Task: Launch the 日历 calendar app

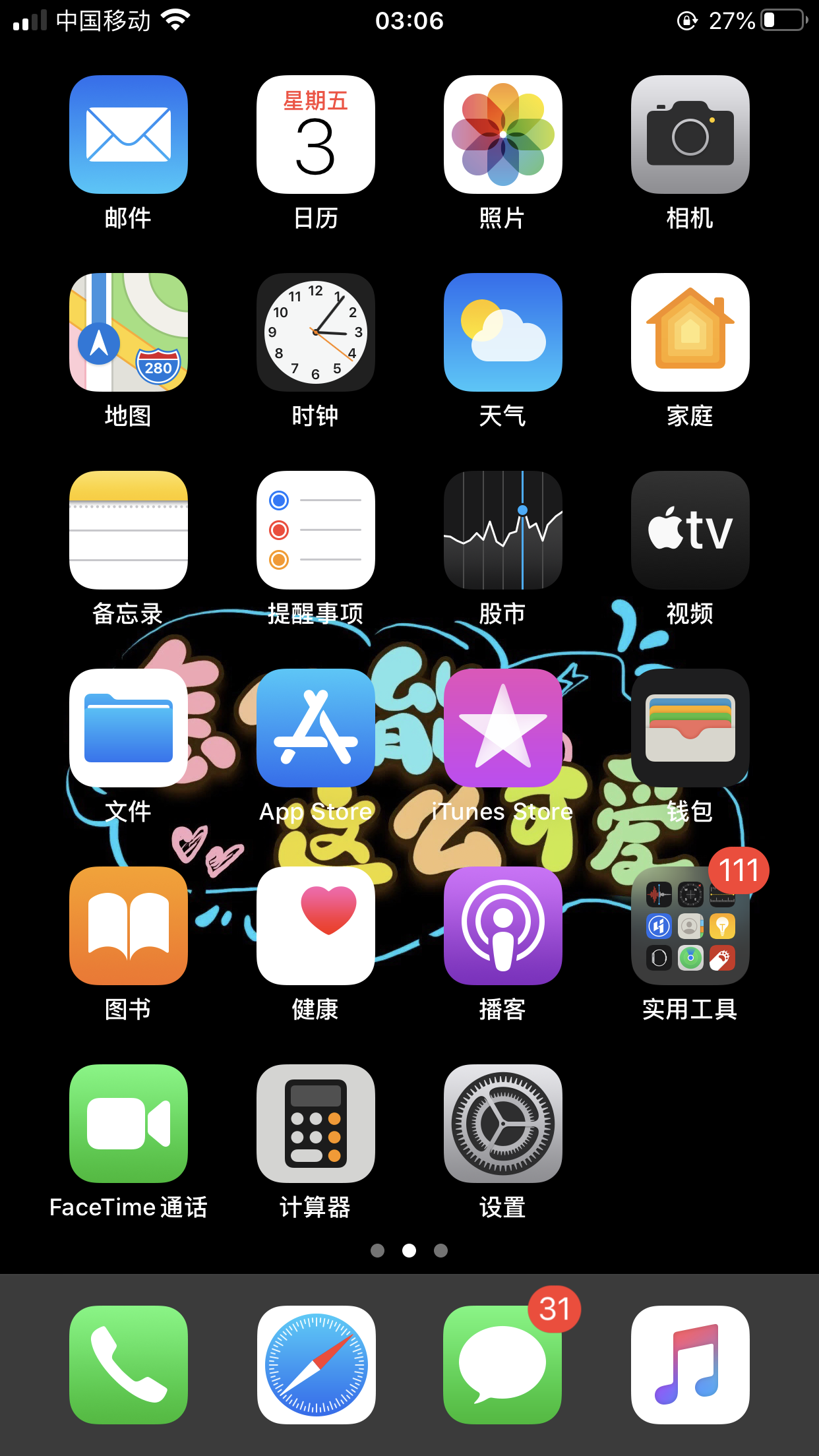Action: pyautogui.click(x=316, y=135)
